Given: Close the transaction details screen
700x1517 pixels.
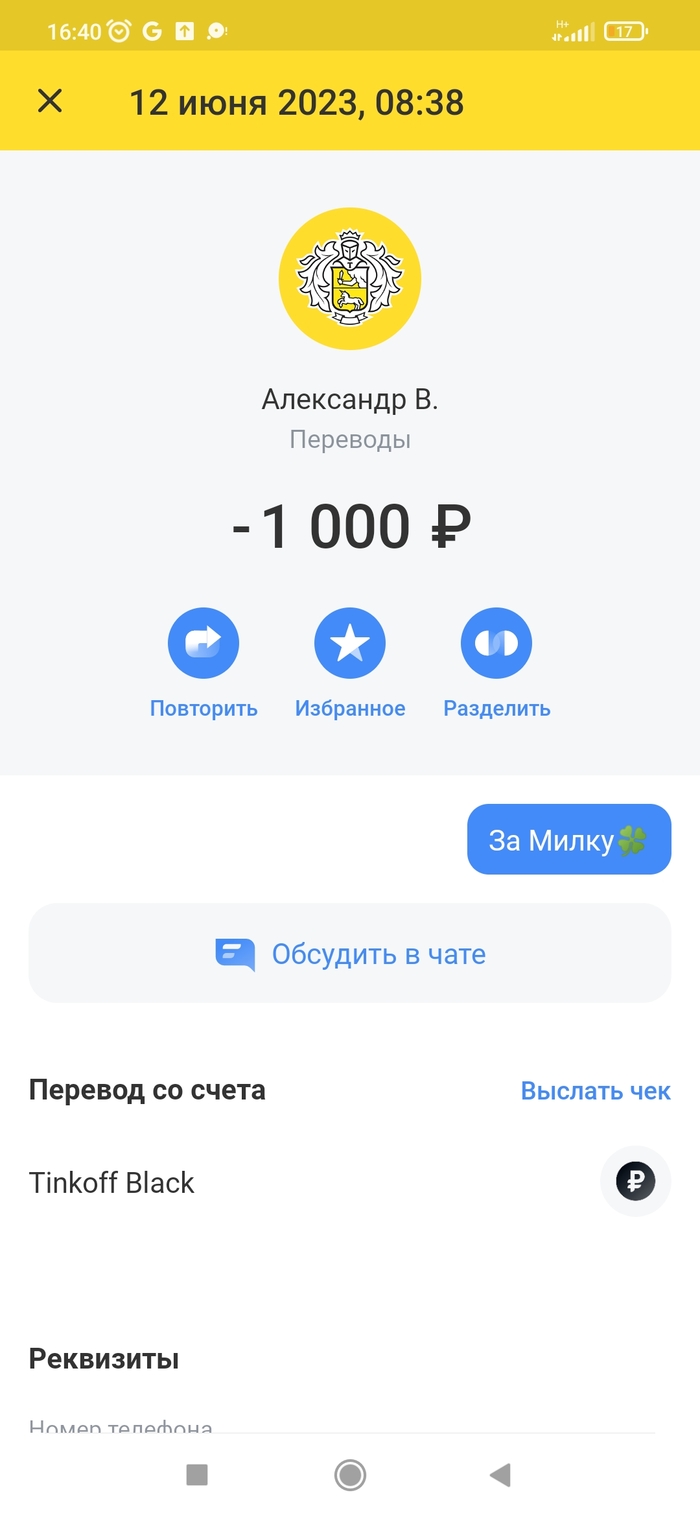Looking at the screenshot, I should click(50, 101).
